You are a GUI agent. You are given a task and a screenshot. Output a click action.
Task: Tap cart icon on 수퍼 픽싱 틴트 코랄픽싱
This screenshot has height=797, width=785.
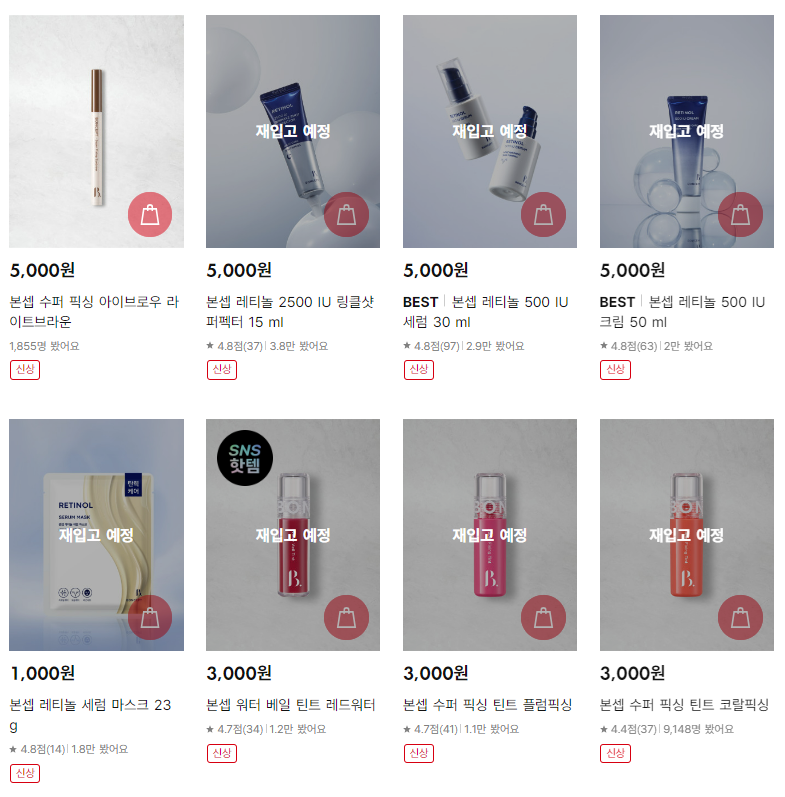click(740, 618)
